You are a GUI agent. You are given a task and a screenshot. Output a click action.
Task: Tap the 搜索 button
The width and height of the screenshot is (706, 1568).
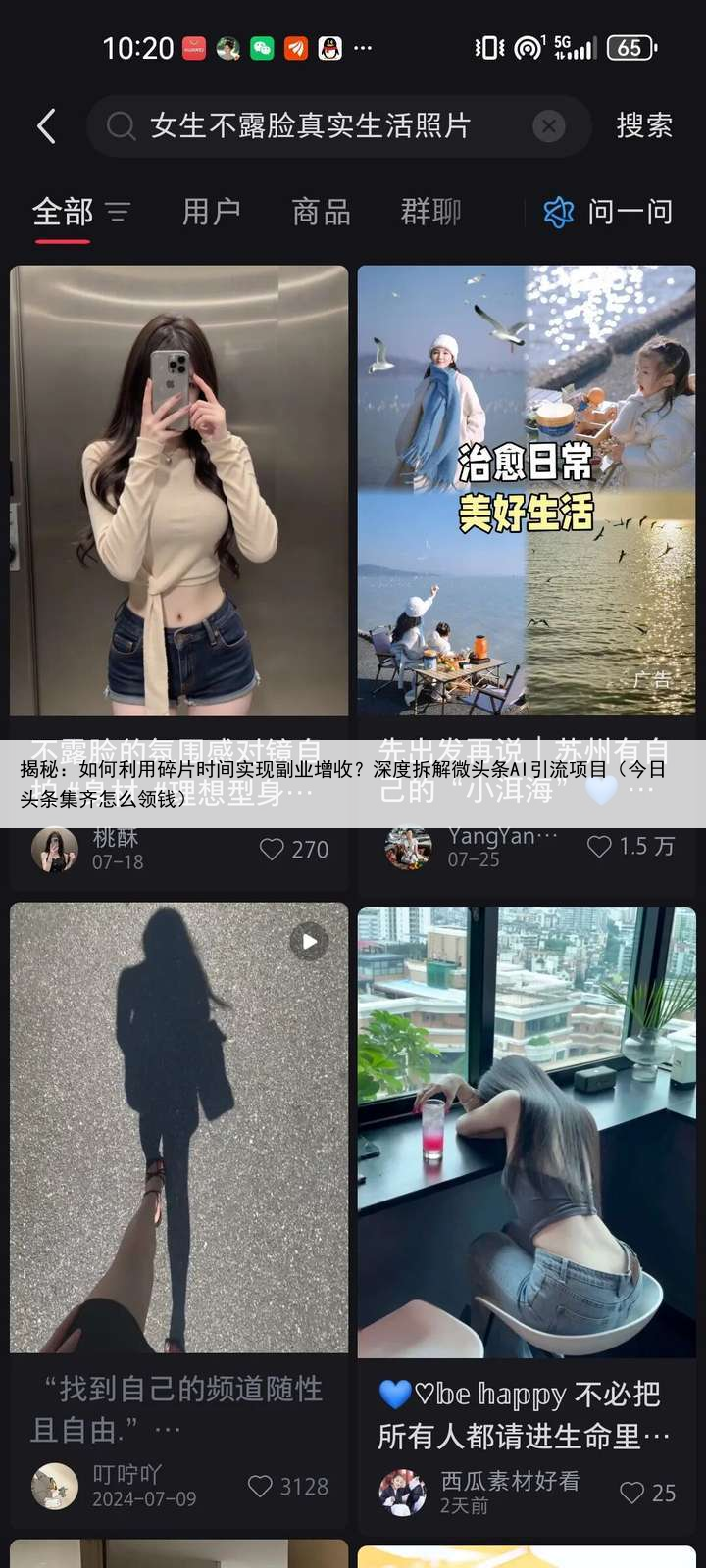tap(644, 126)
